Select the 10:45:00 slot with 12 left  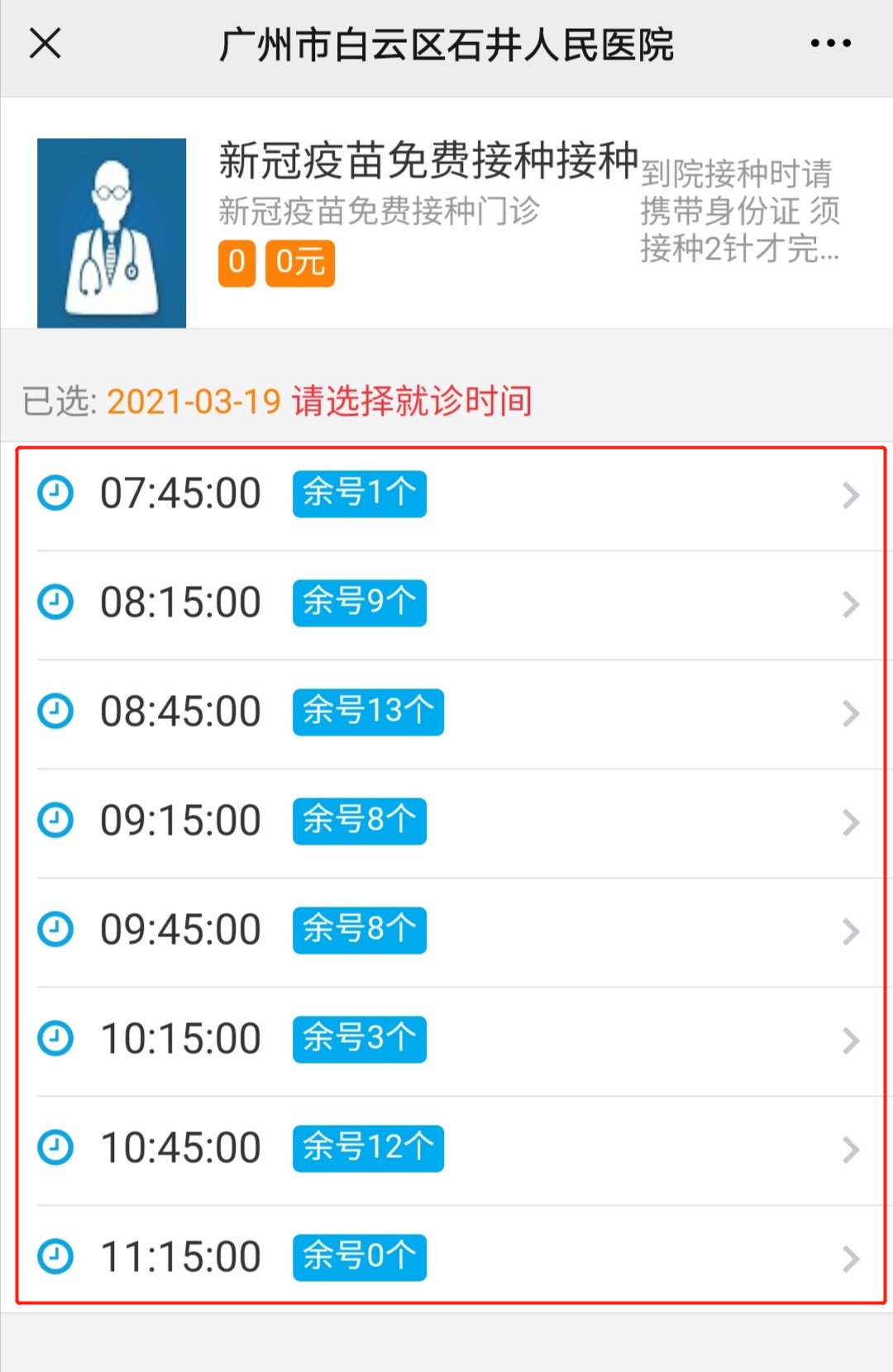point(446,1149)
